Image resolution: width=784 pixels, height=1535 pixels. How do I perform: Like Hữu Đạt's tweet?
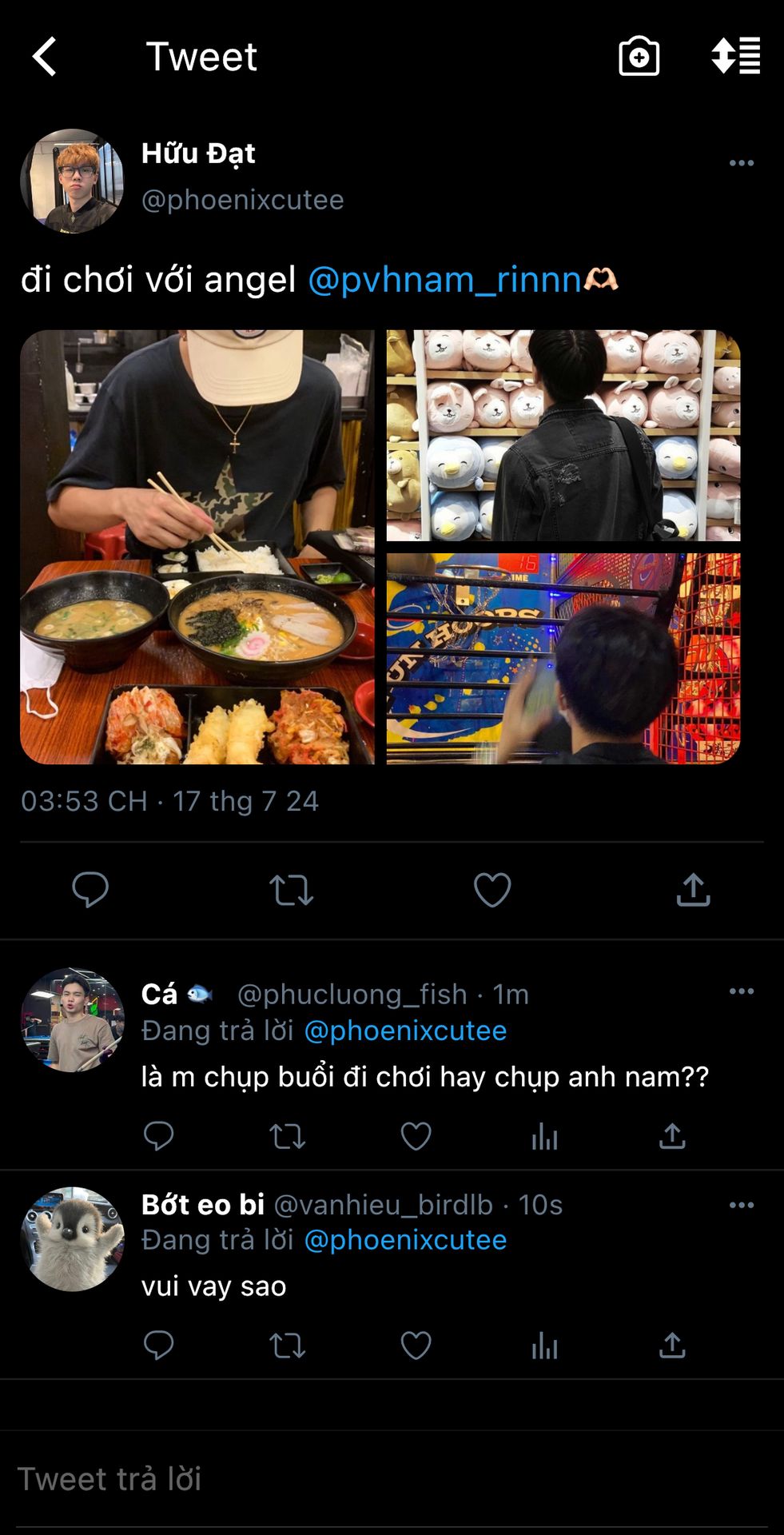click(x=492, y=890)
